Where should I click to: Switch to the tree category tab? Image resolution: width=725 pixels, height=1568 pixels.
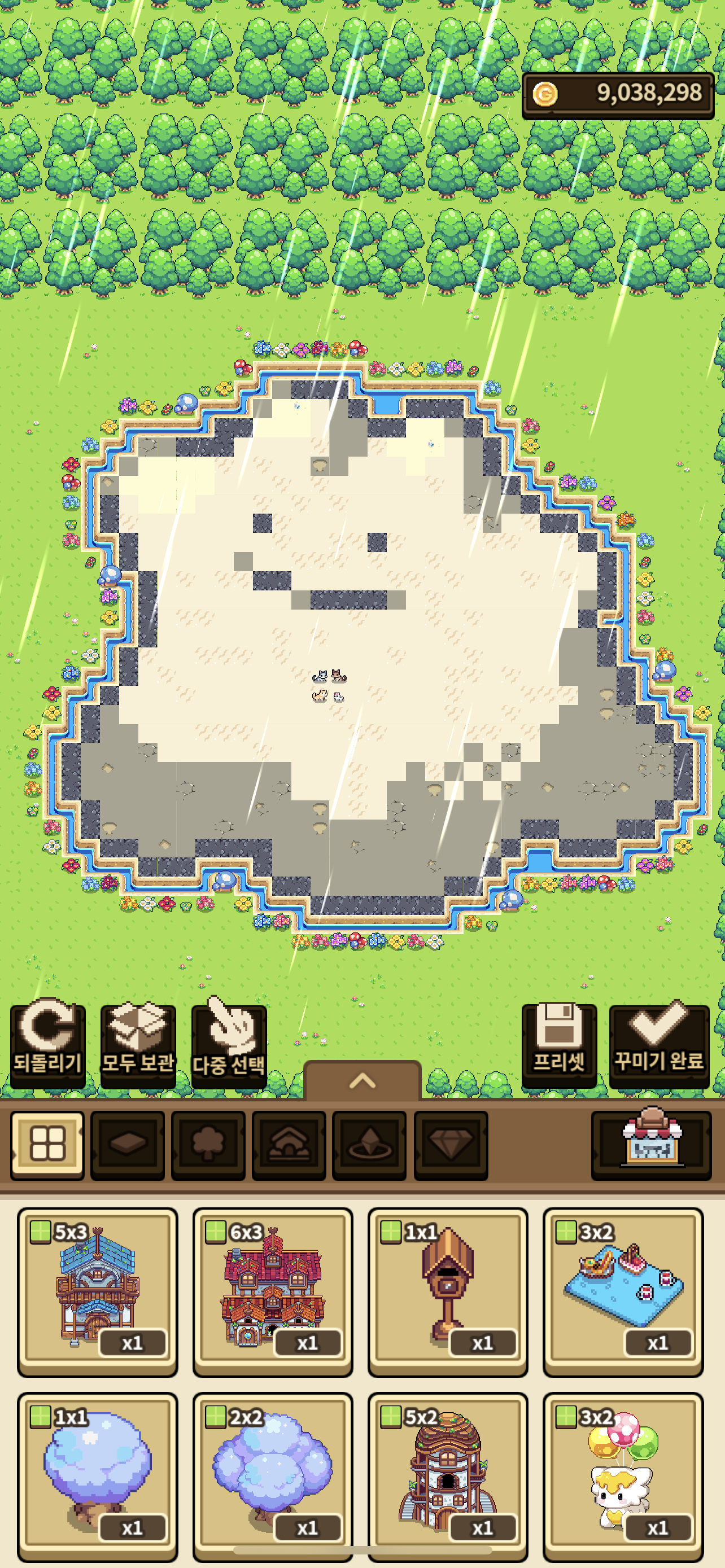coord(208,1144)
